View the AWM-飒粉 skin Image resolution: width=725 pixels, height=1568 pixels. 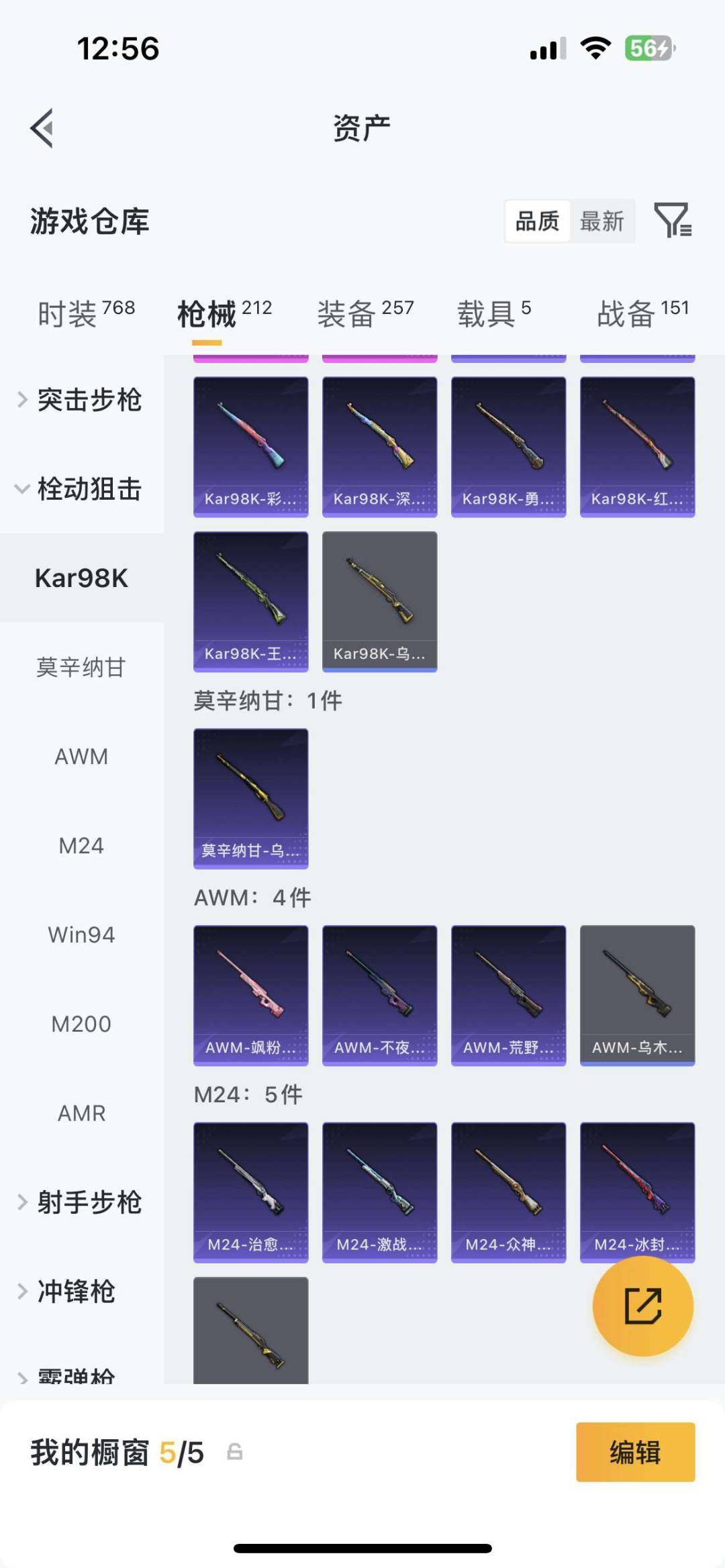pos(251,995)
